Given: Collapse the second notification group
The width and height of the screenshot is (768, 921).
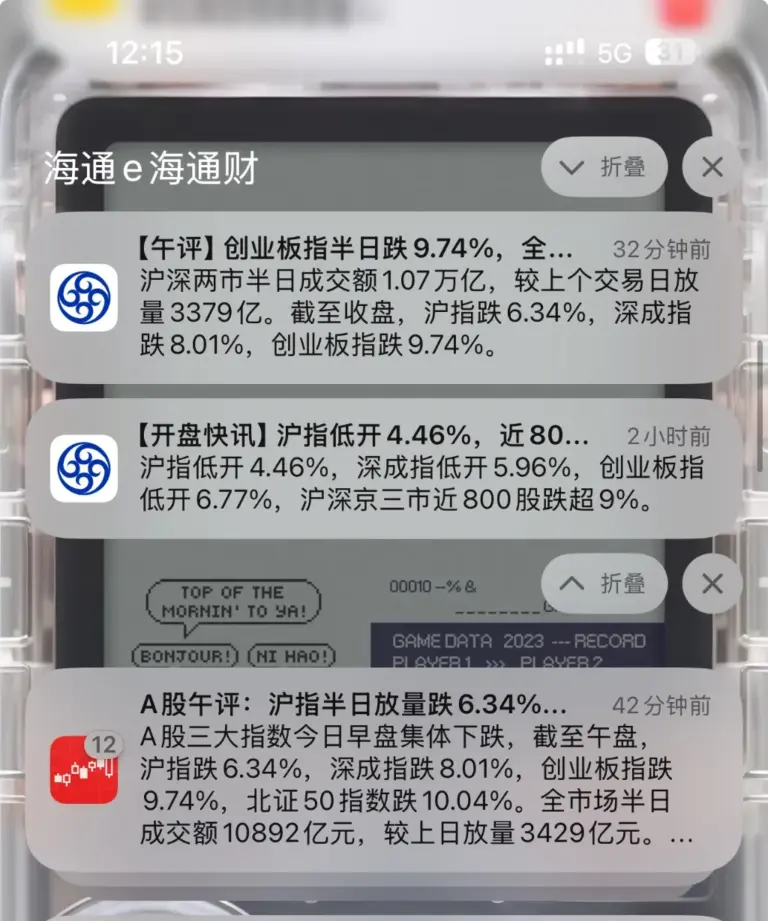Looking at the screenshot, I should coord(606,584).
